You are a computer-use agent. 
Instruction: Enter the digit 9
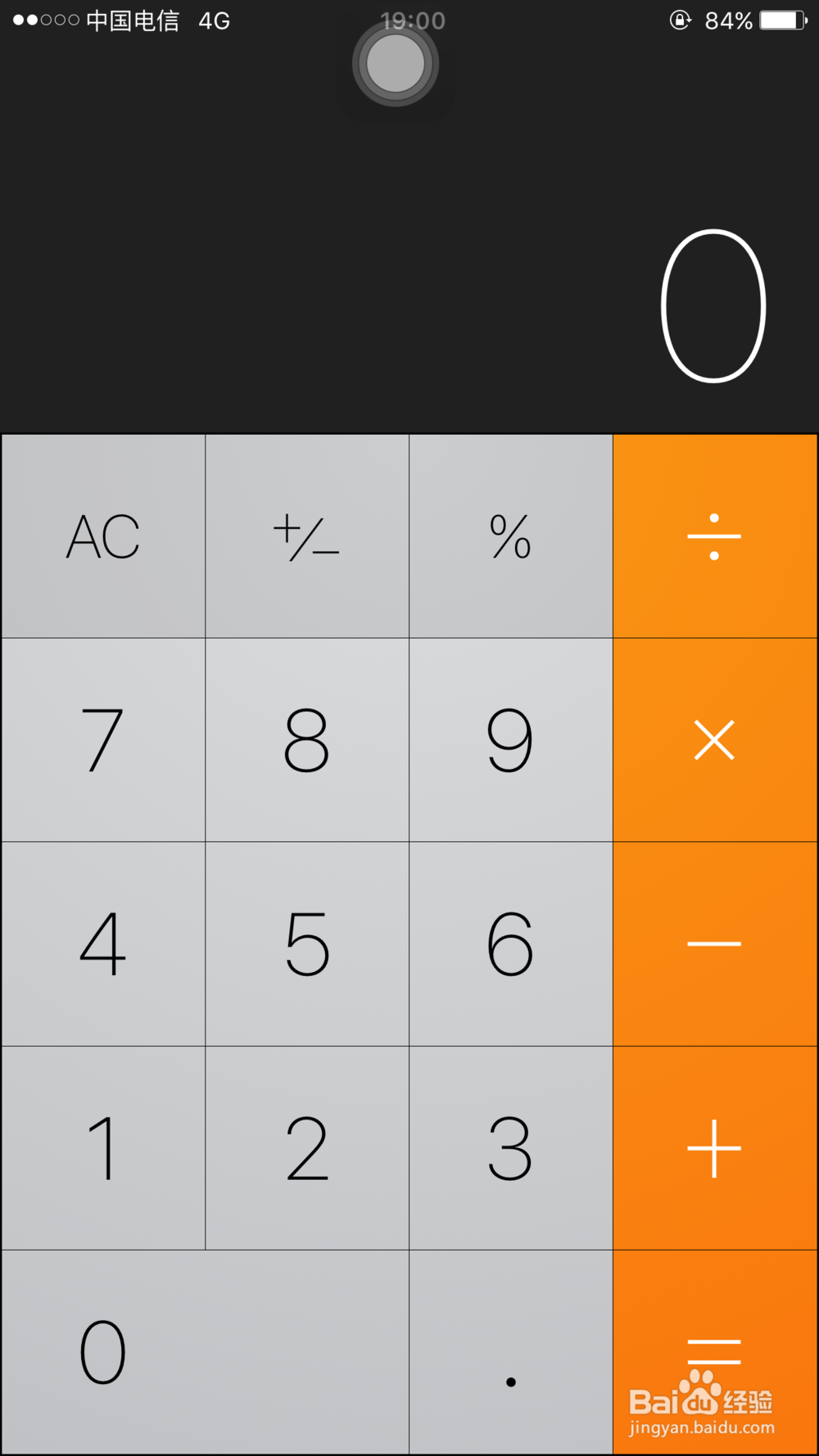pos(511,740)
